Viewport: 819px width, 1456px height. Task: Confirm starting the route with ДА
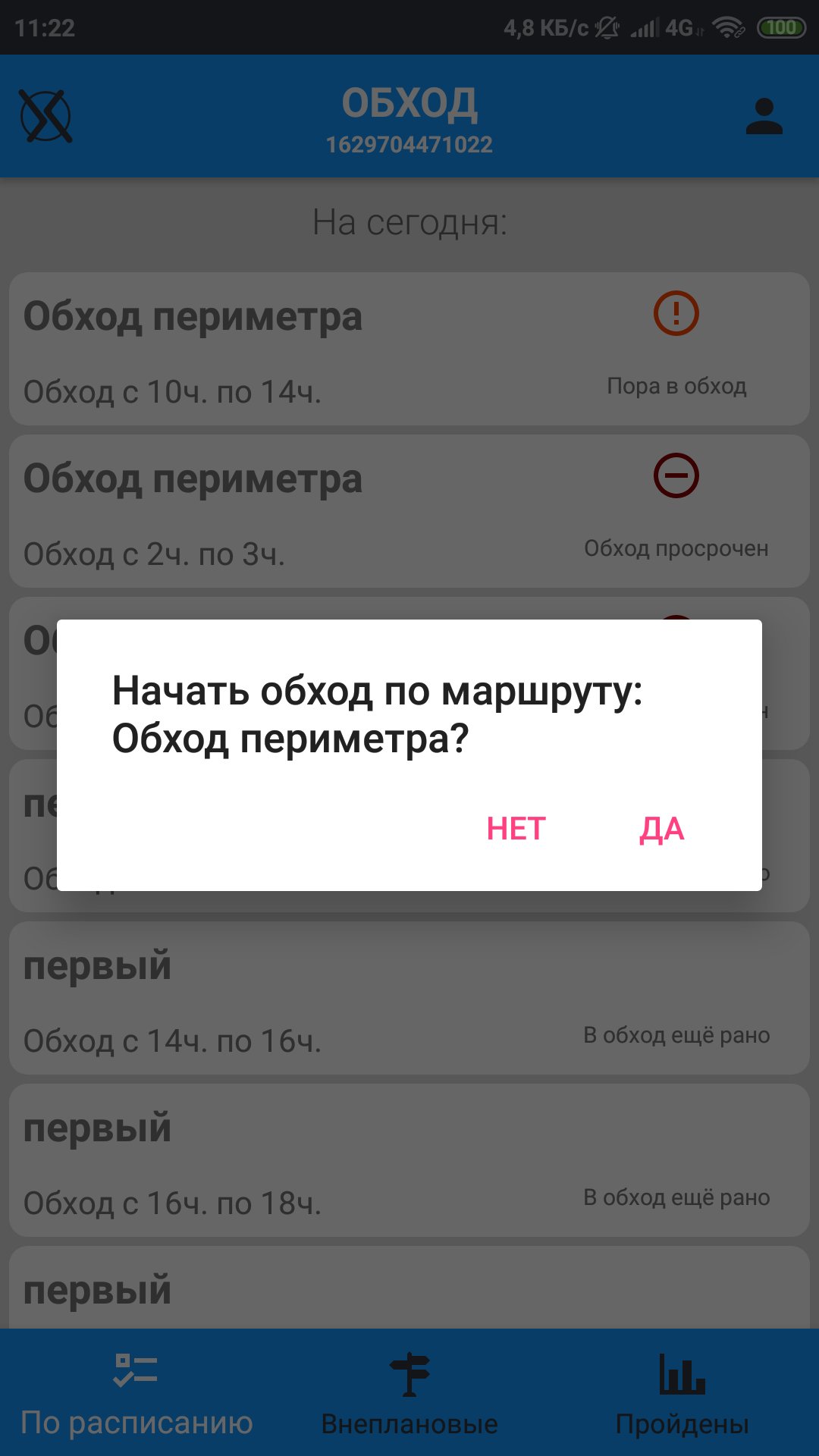662,829
